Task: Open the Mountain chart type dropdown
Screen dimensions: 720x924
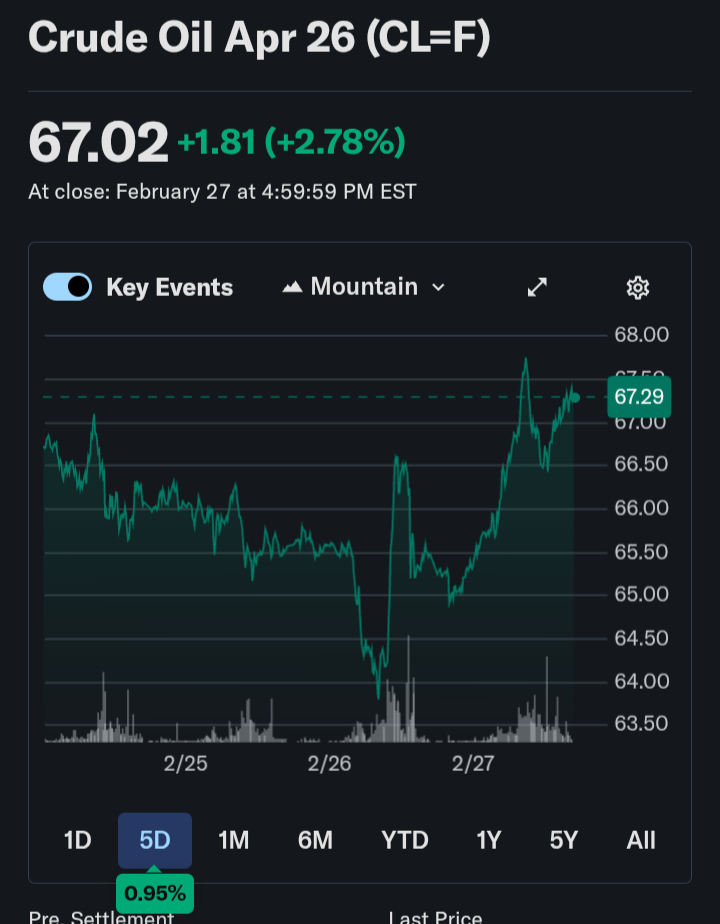Action: point(364,287)
